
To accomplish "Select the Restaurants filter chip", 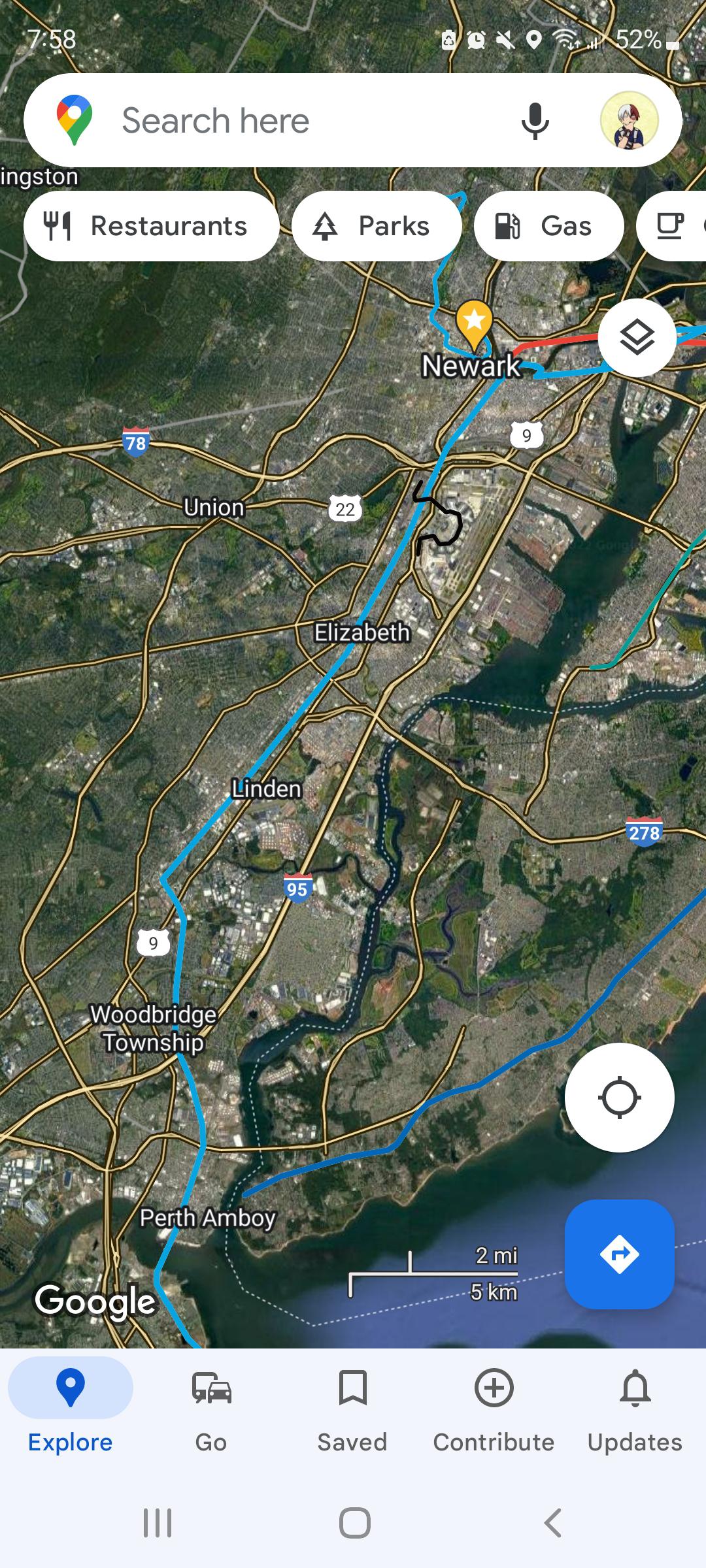I will pos(152,225).
